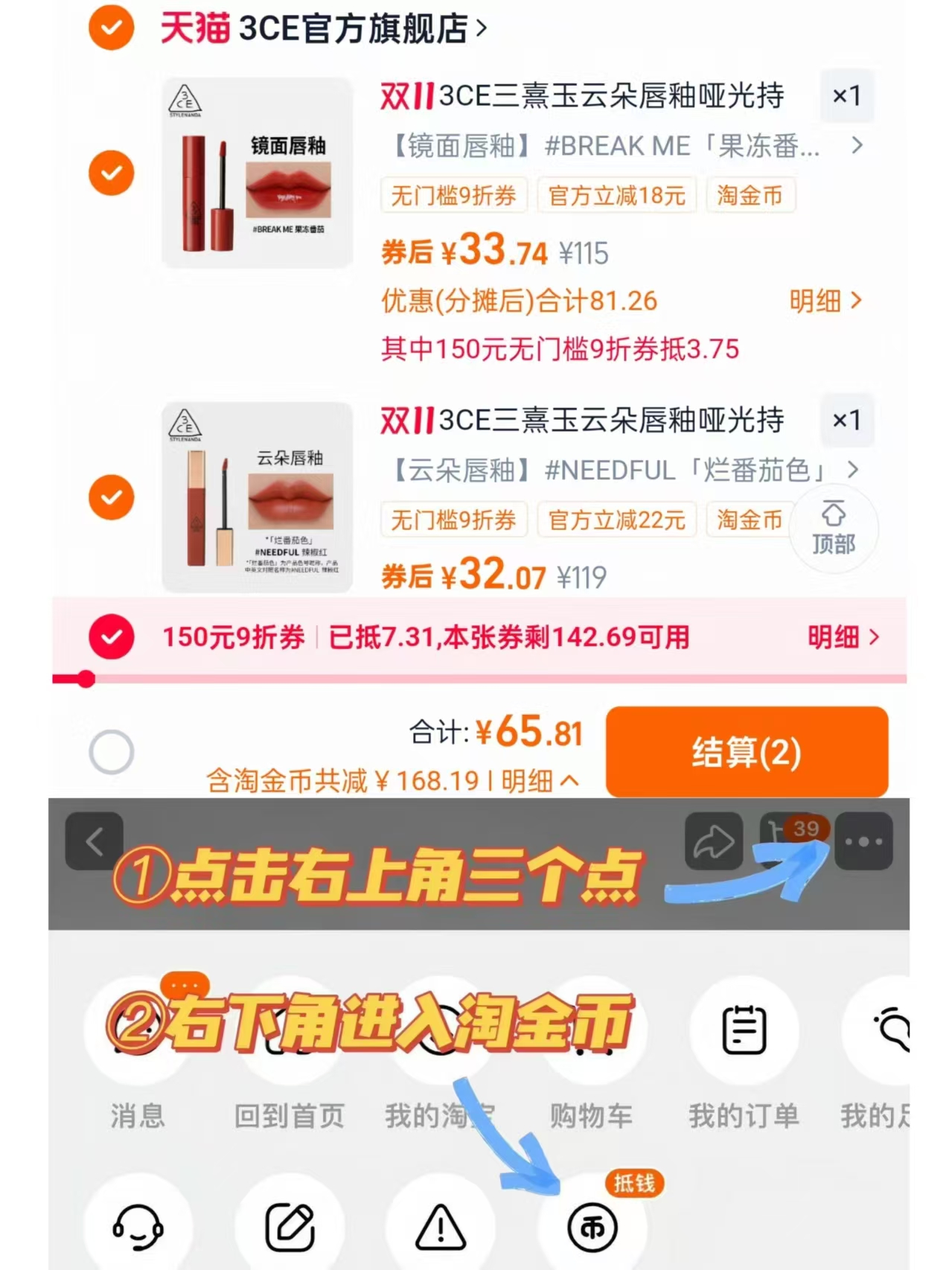This screenshot has height=1270, width=952.
Task: Click the three-dot menu icon top right
Action: point(863,840)
